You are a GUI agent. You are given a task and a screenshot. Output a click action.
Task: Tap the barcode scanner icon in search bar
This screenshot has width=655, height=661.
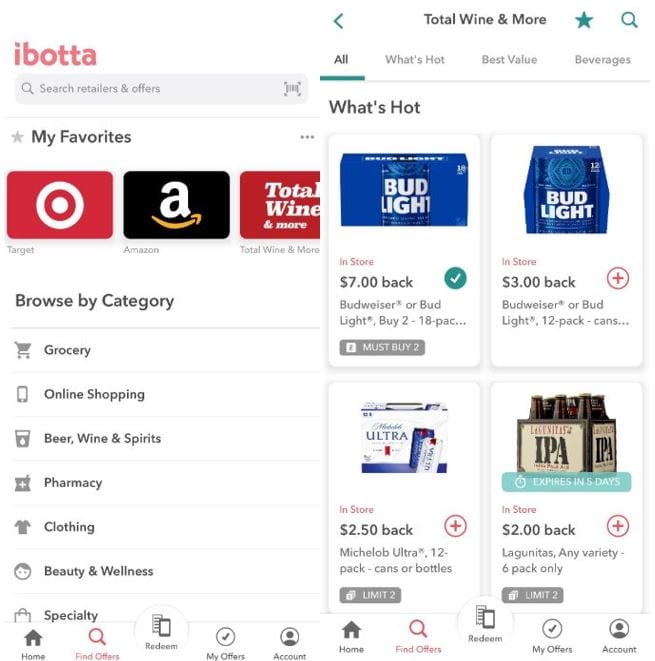click(292, 89)
